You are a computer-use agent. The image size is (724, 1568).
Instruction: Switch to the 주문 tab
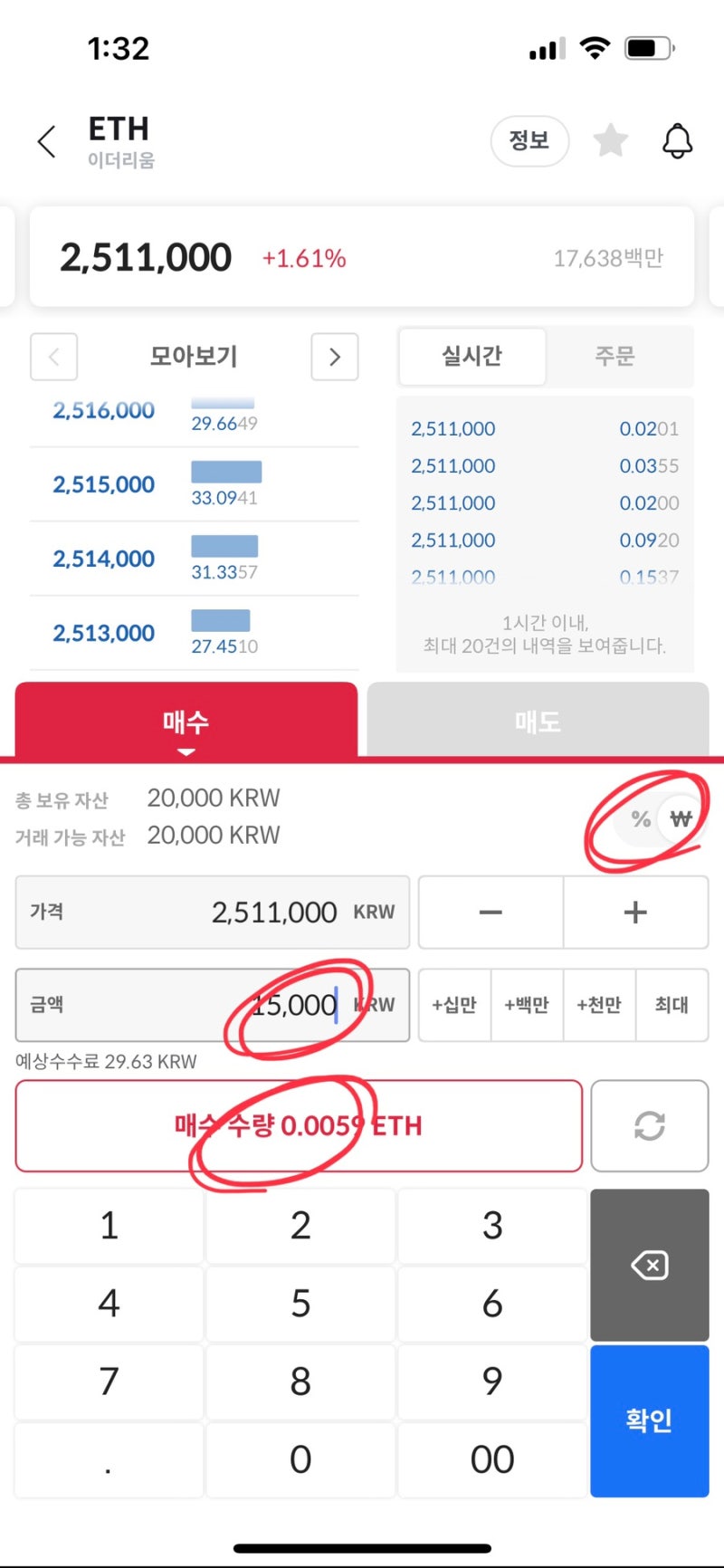pyautogui.click(x=616, y=357)
